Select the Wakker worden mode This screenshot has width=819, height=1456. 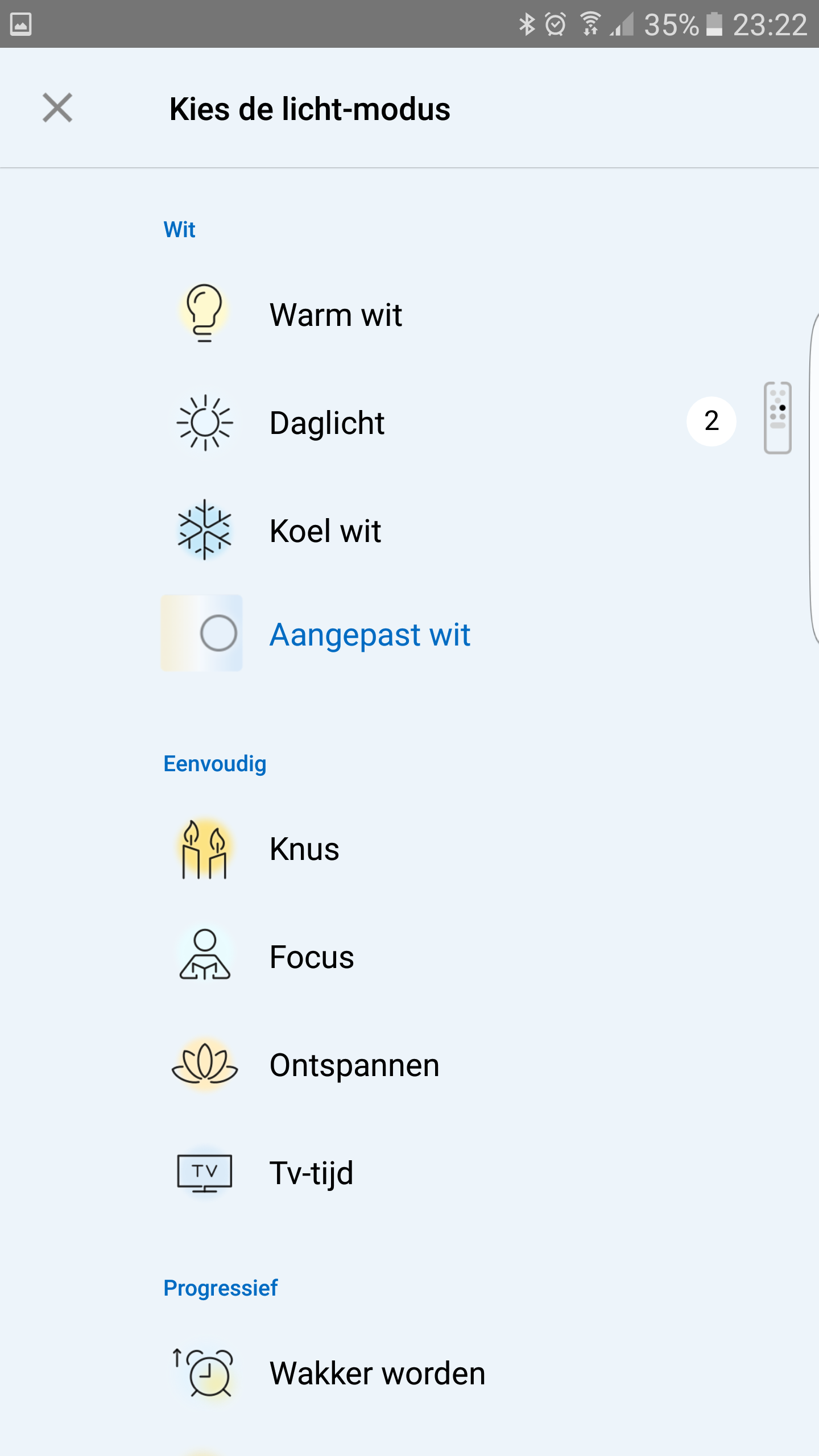click(x=377, y=1374)
